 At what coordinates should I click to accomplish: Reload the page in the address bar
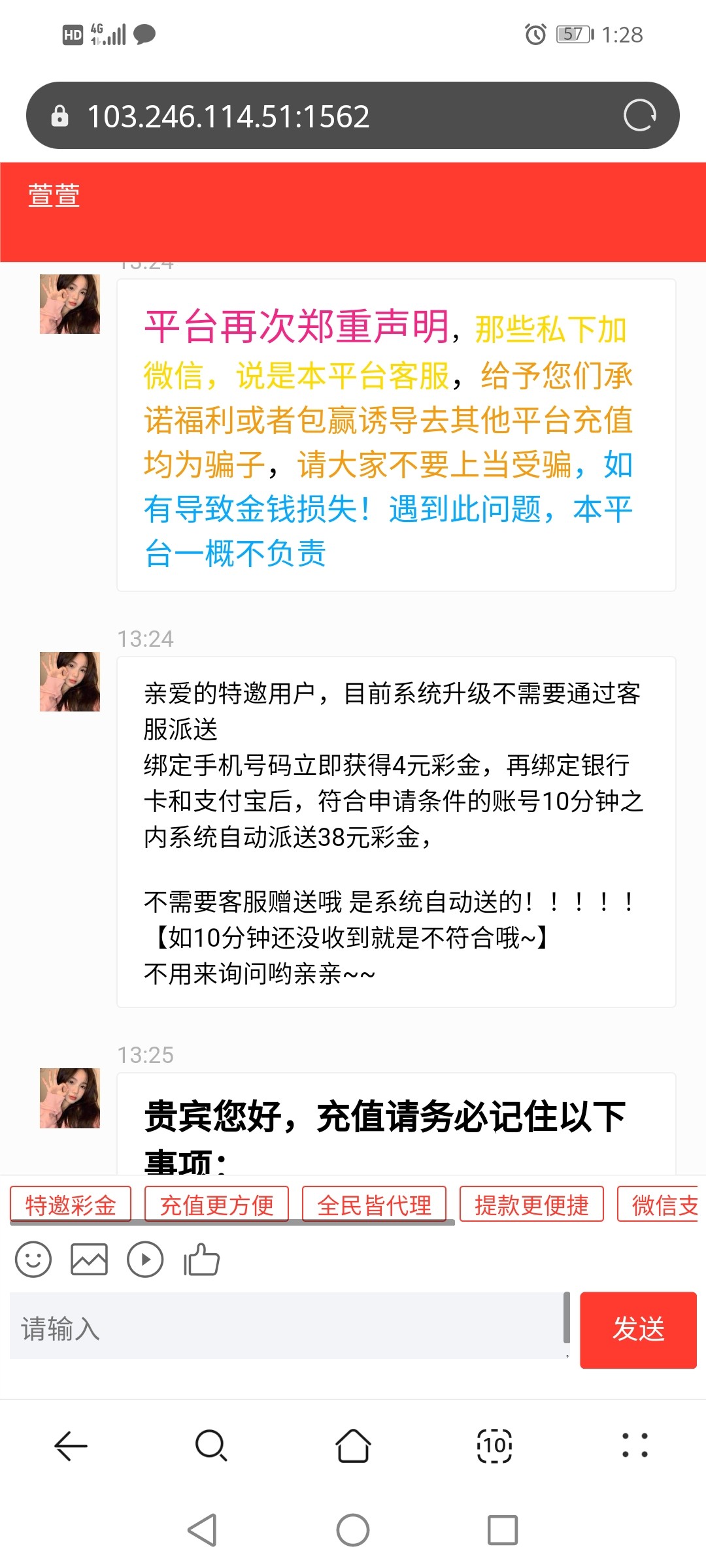(639, 116)
